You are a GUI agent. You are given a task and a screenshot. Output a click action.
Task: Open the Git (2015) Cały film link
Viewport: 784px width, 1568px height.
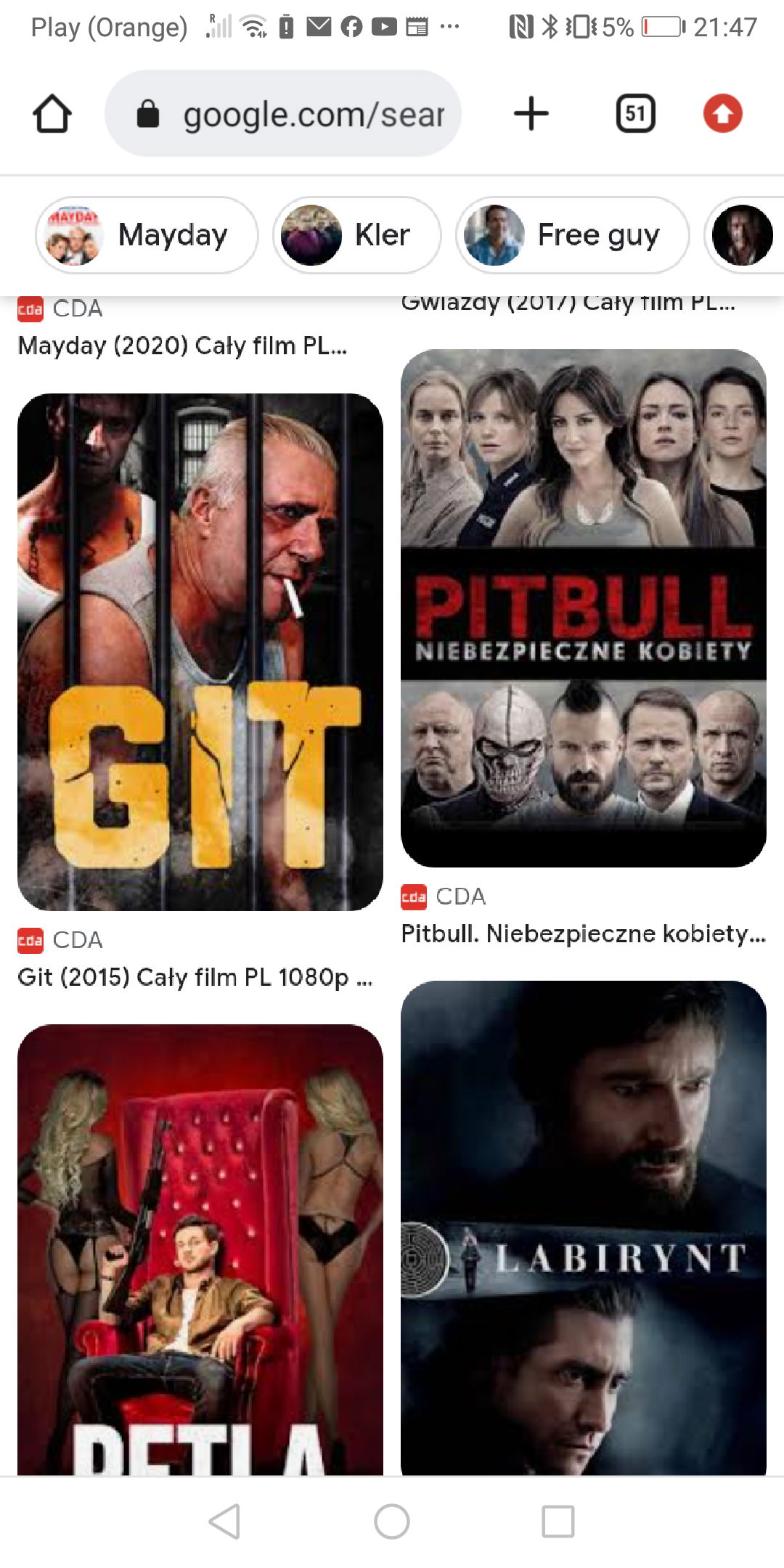pyautogui.click(x=195, y=977)
